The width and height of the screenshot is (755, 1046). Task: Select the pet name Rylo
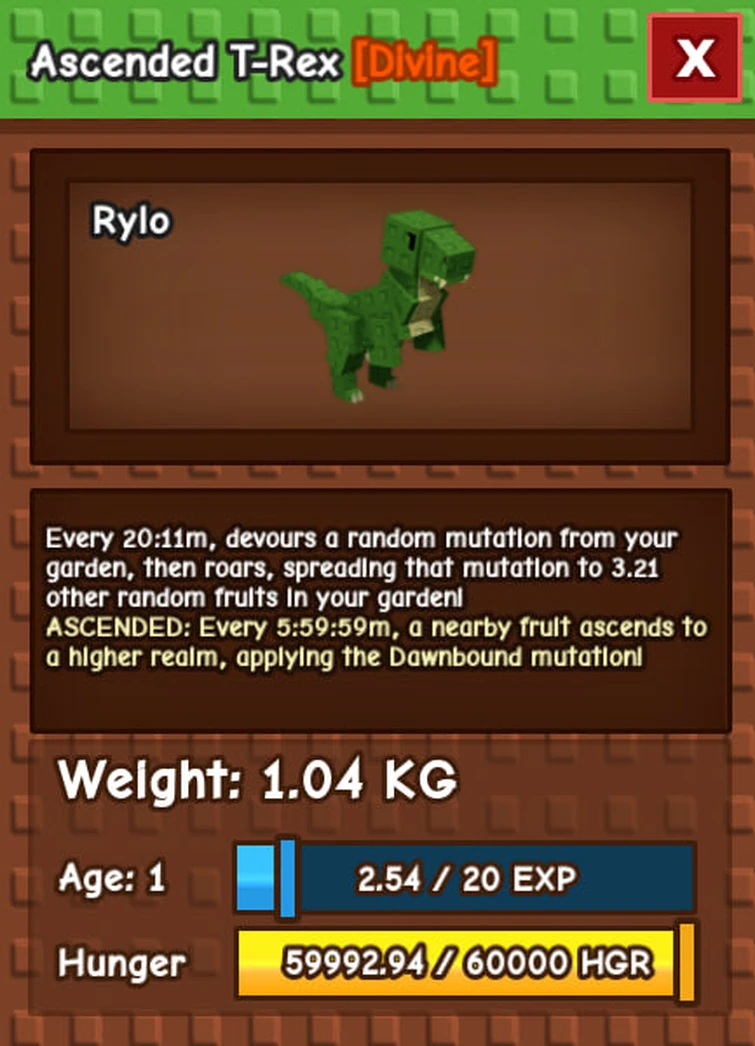[x=132, y=221]
